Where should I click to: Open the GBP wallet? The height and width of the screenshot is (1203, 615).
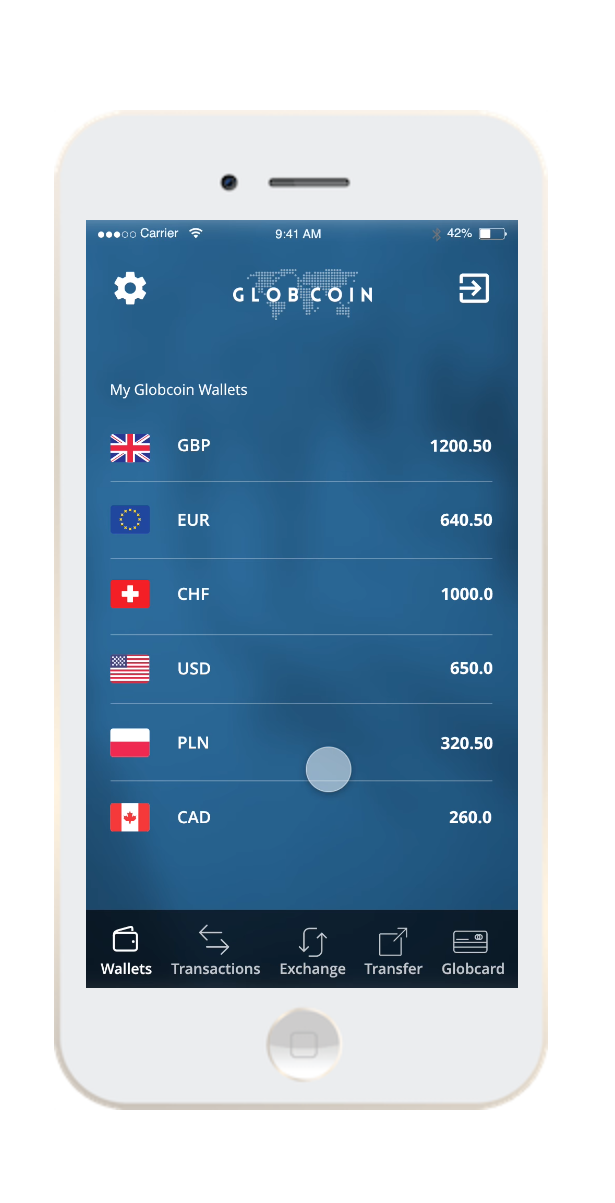pos(300,446)
